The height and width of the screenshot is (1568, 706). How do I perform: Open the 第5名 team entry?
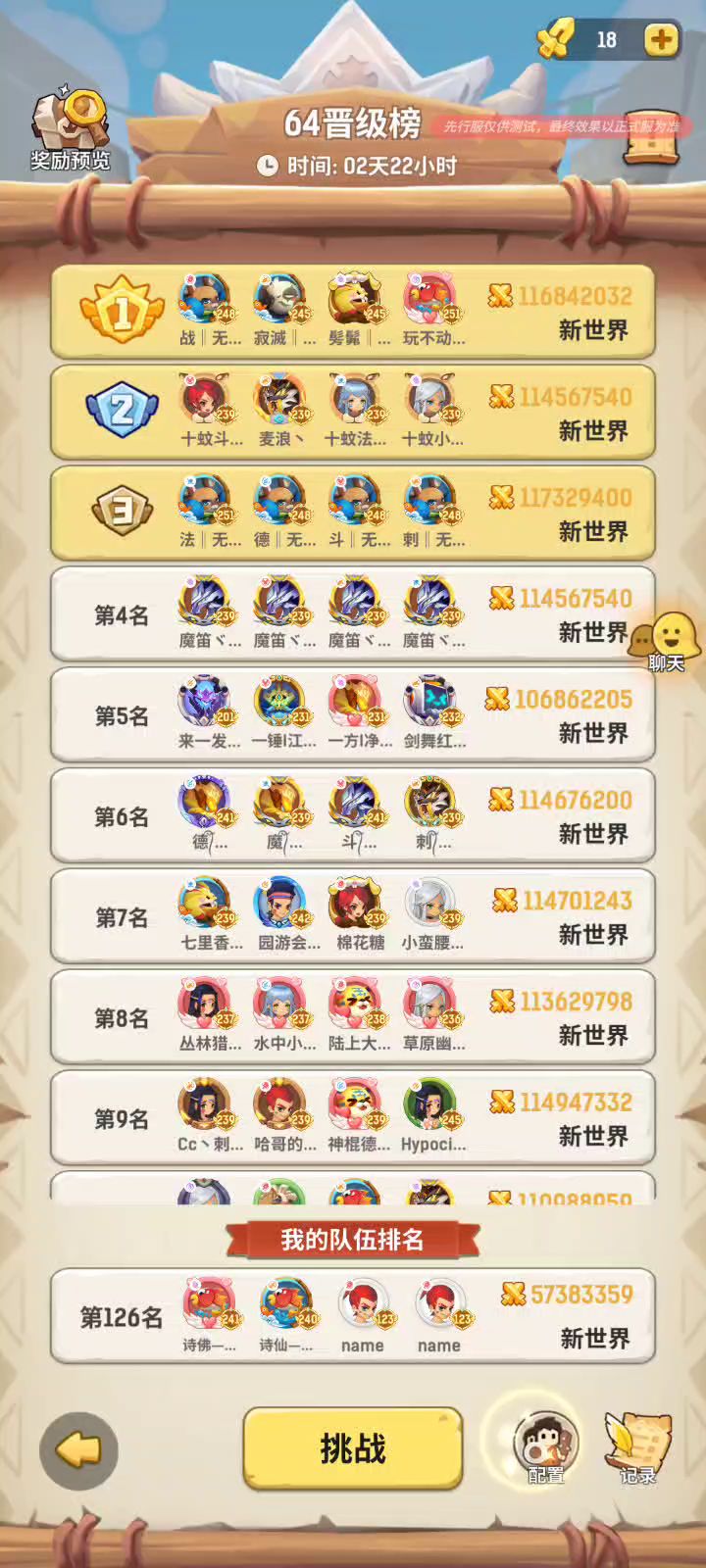click(353, 715)
